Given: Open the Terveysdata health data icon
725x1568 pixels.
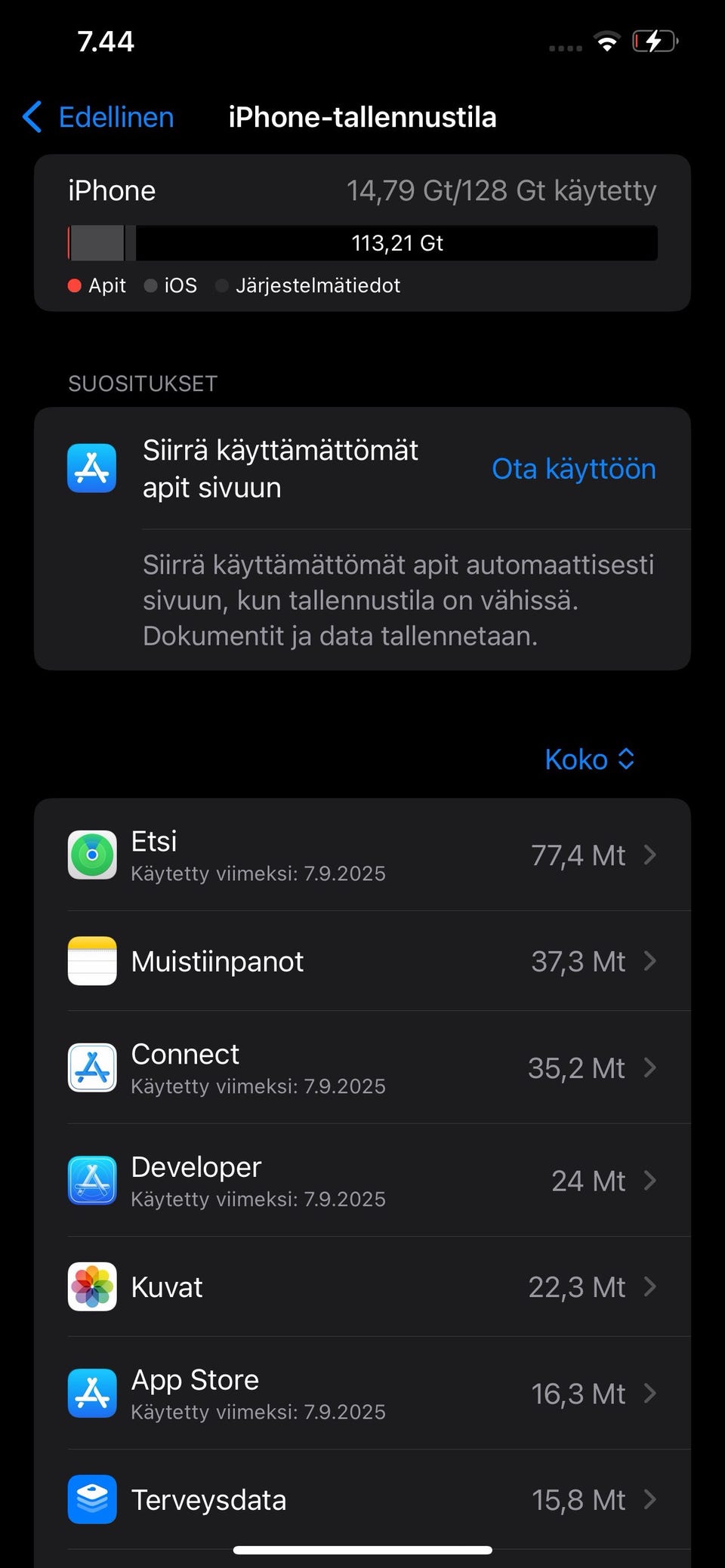Looking at the screenshot, I should coord(91,1500).
